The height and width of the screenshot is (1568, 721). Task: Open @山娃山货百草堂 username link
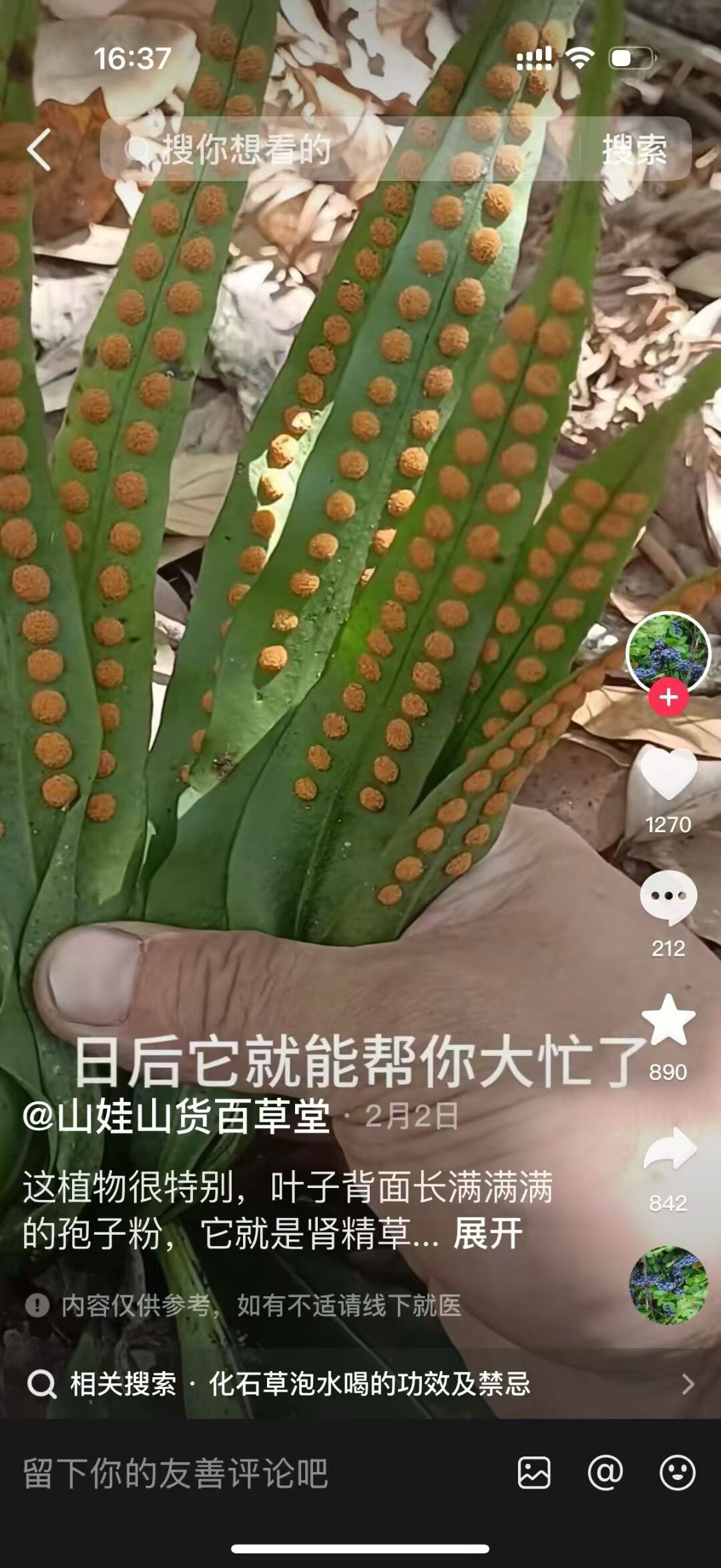(x=177, y=1117)
